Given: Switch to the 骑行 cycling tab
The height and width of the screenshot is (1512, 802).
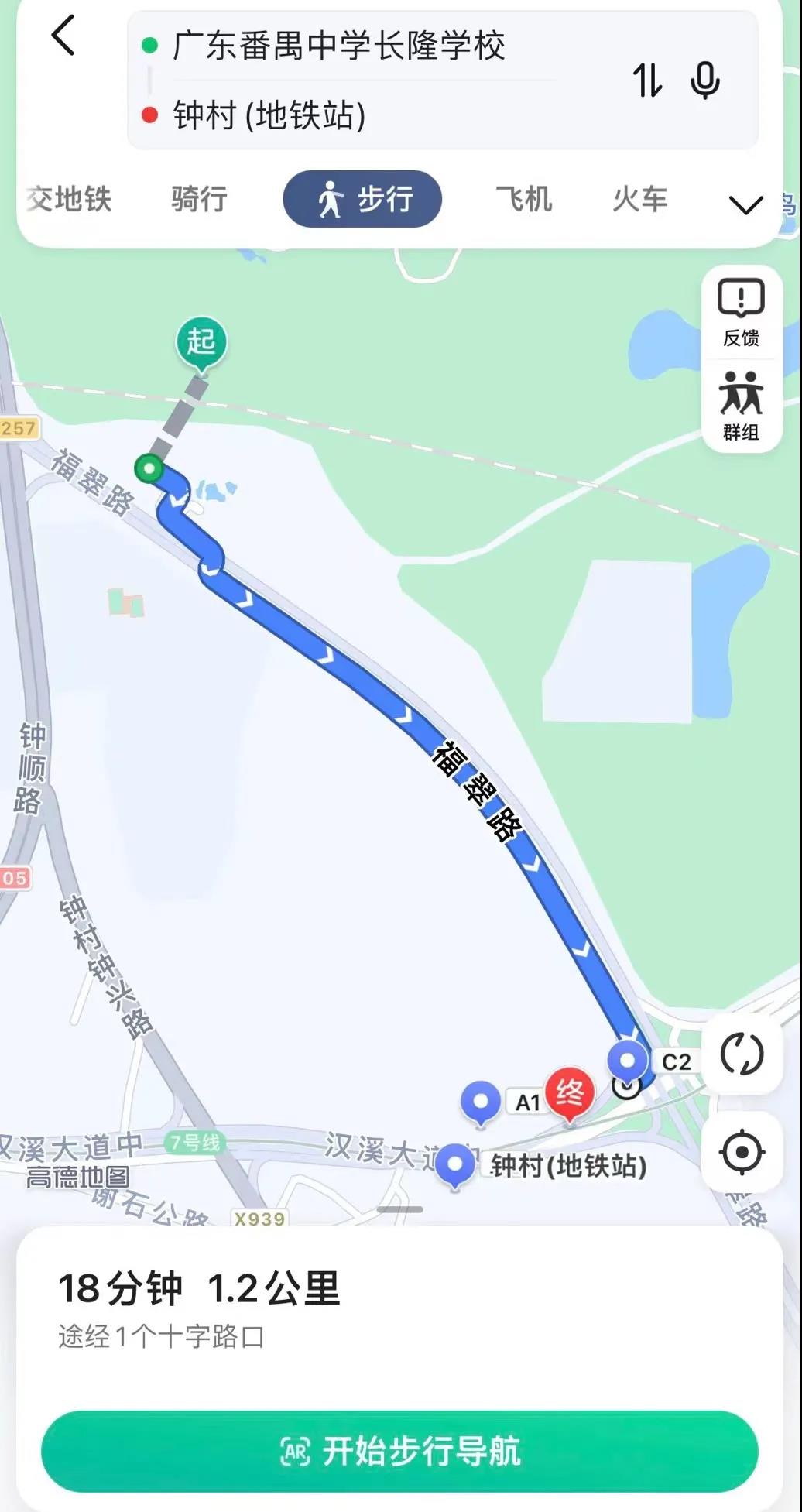Looking at the screenshot, I should click(200, 199).
